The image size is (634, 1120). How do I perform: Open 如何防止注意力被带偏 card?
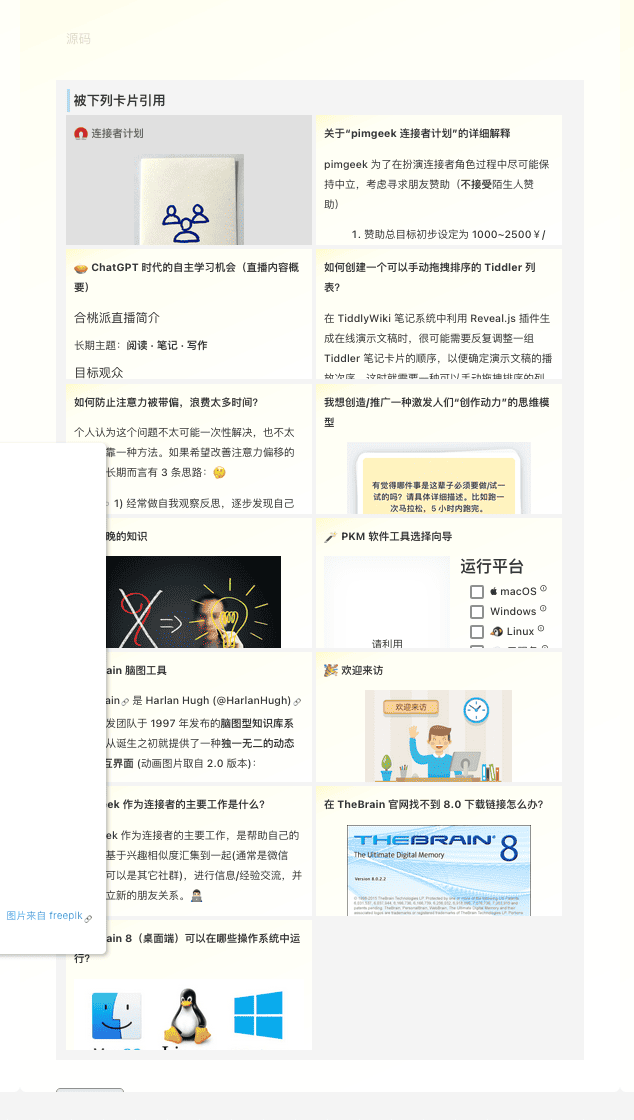(166, 402)
